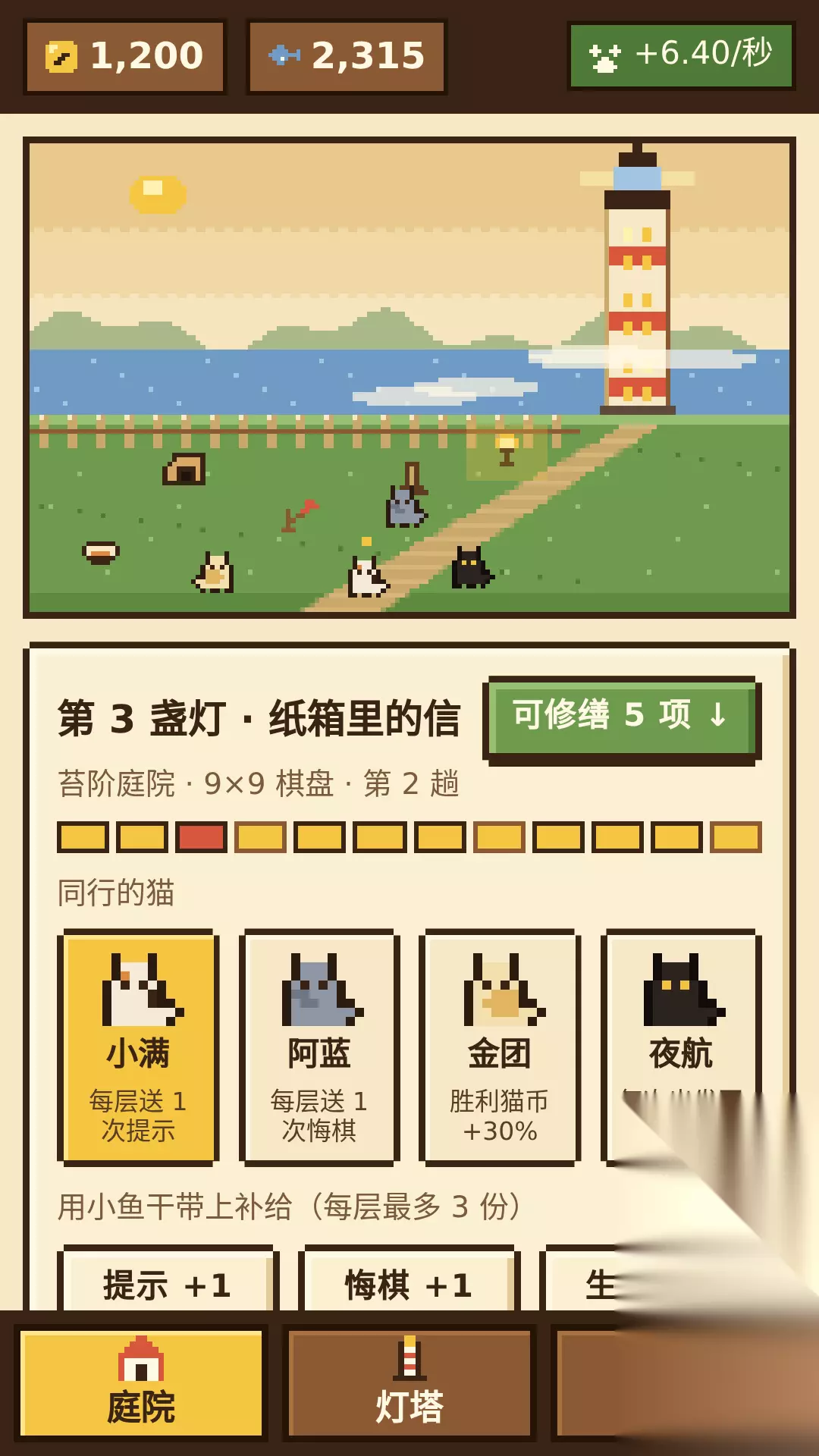819x1456 pixels.
Task: Tap the 悔棋 +1 supply button
Action: coord(409,1282)
